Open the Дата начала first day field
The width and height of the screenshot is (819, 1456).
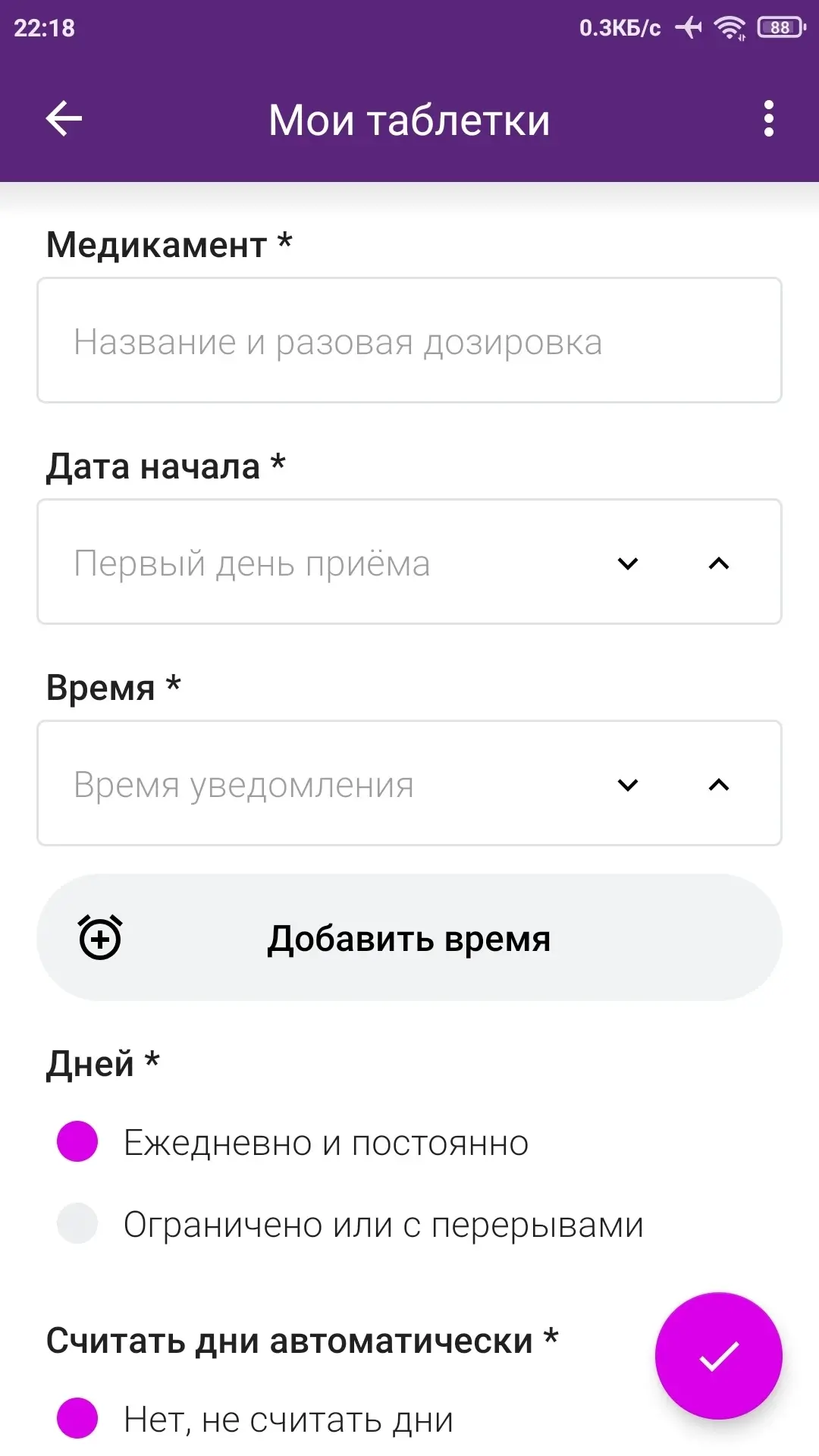pos(303,563)
